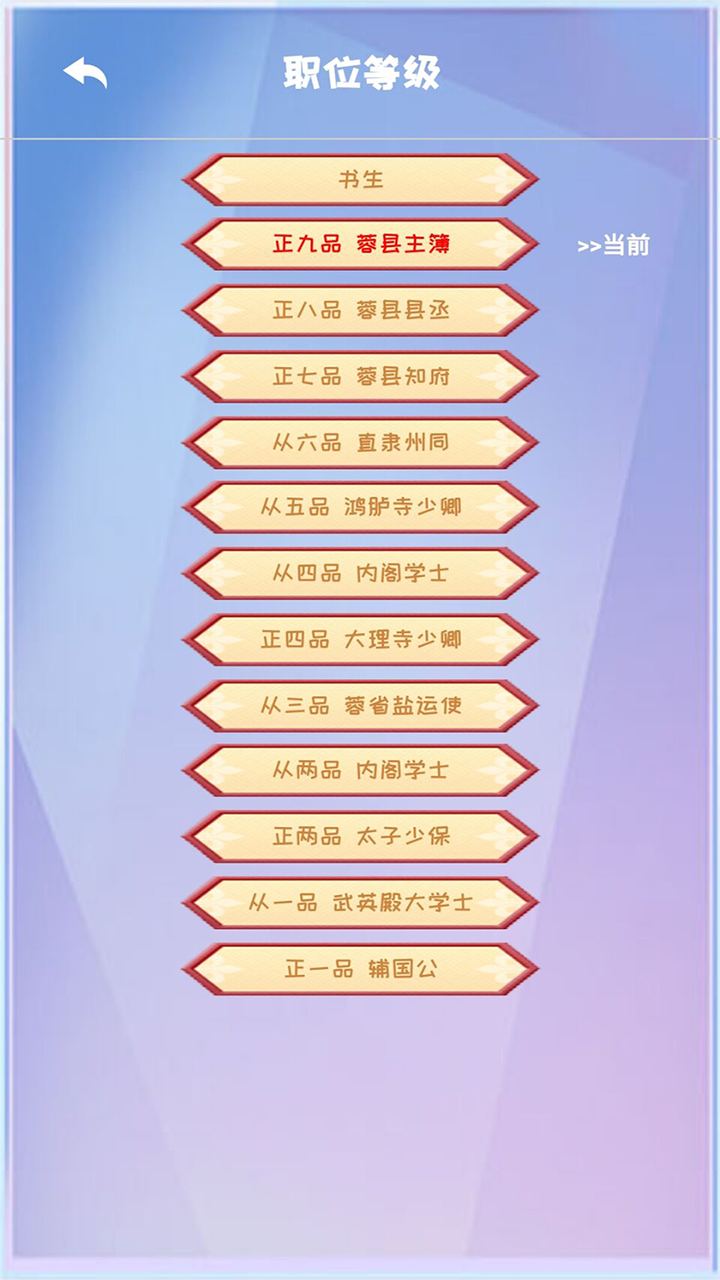Tap the highlighted 正九品 蓉县主簿 current rank
Image resolution: width=720 pixels, height=1280 pixels.
[360, 245]
